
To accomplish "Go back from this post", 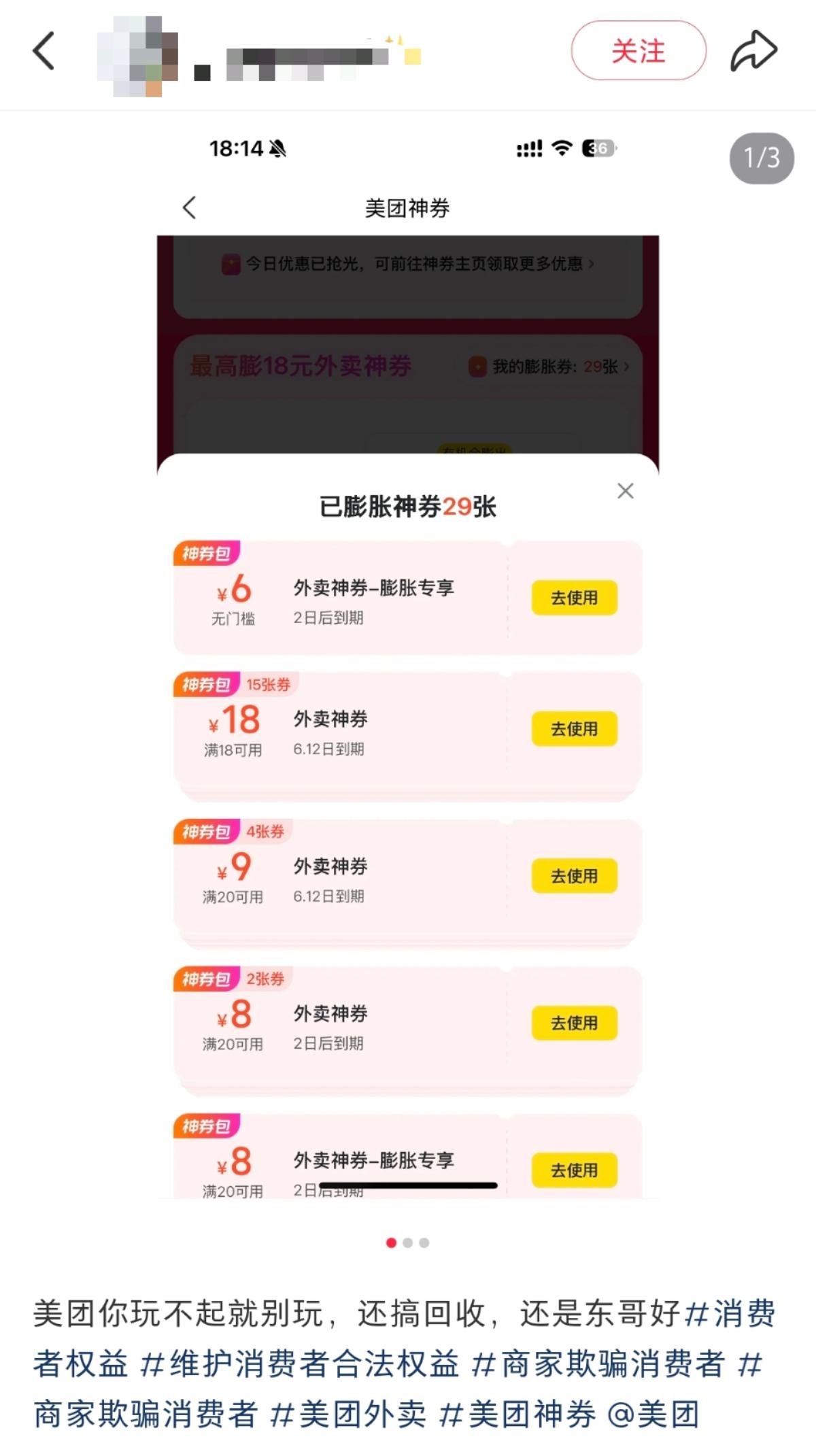I will (x=44, y=51).
